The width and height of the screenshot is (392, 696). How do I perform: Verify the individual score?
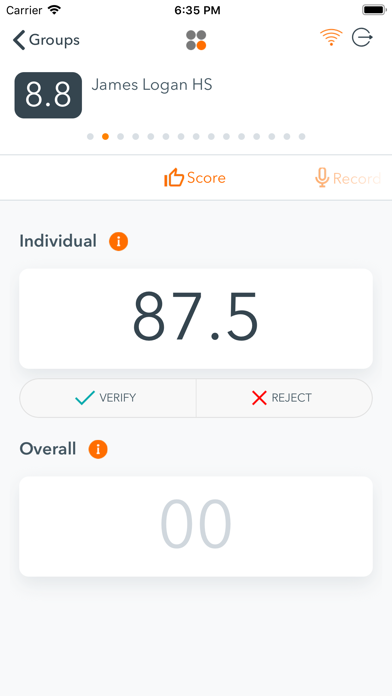click(x=107, y=398)
